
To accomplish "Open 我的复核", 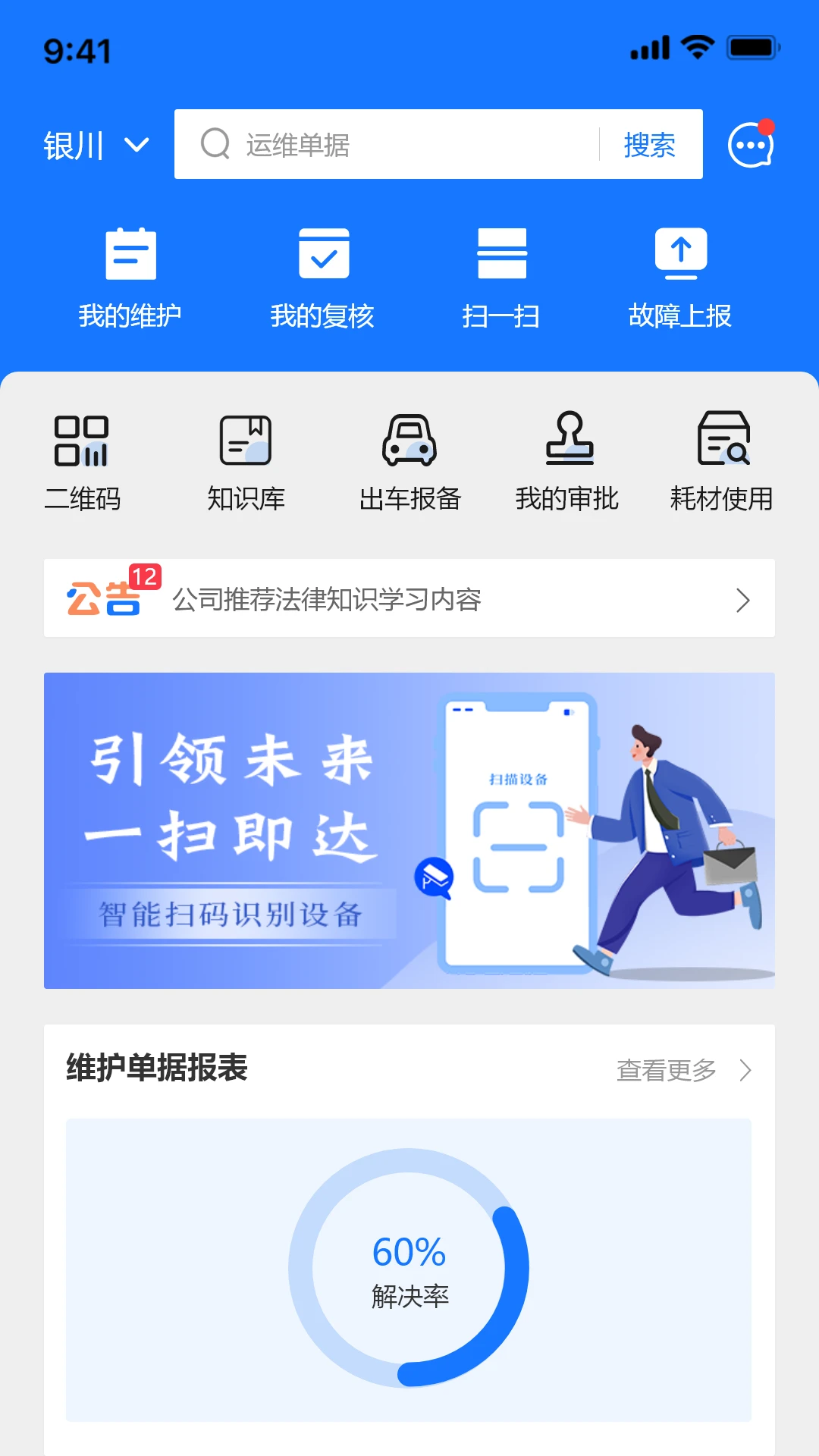I will pos(323,278).
